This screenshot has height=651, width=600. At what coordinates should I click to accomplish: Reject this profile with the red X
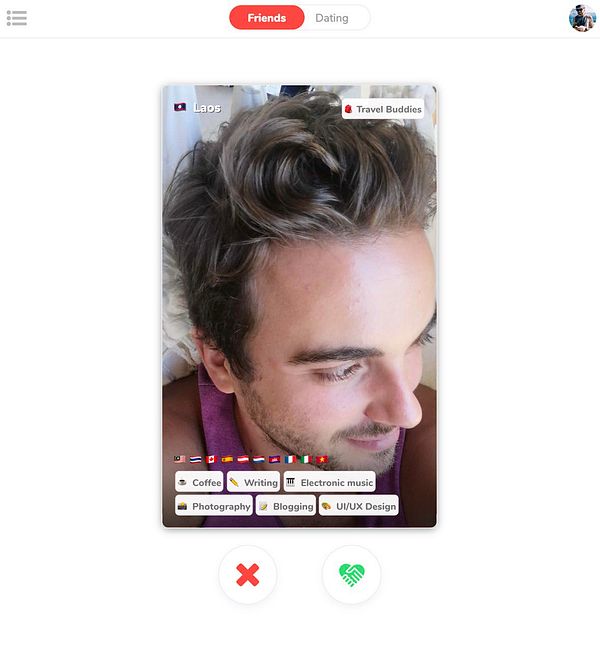(247, 575)
